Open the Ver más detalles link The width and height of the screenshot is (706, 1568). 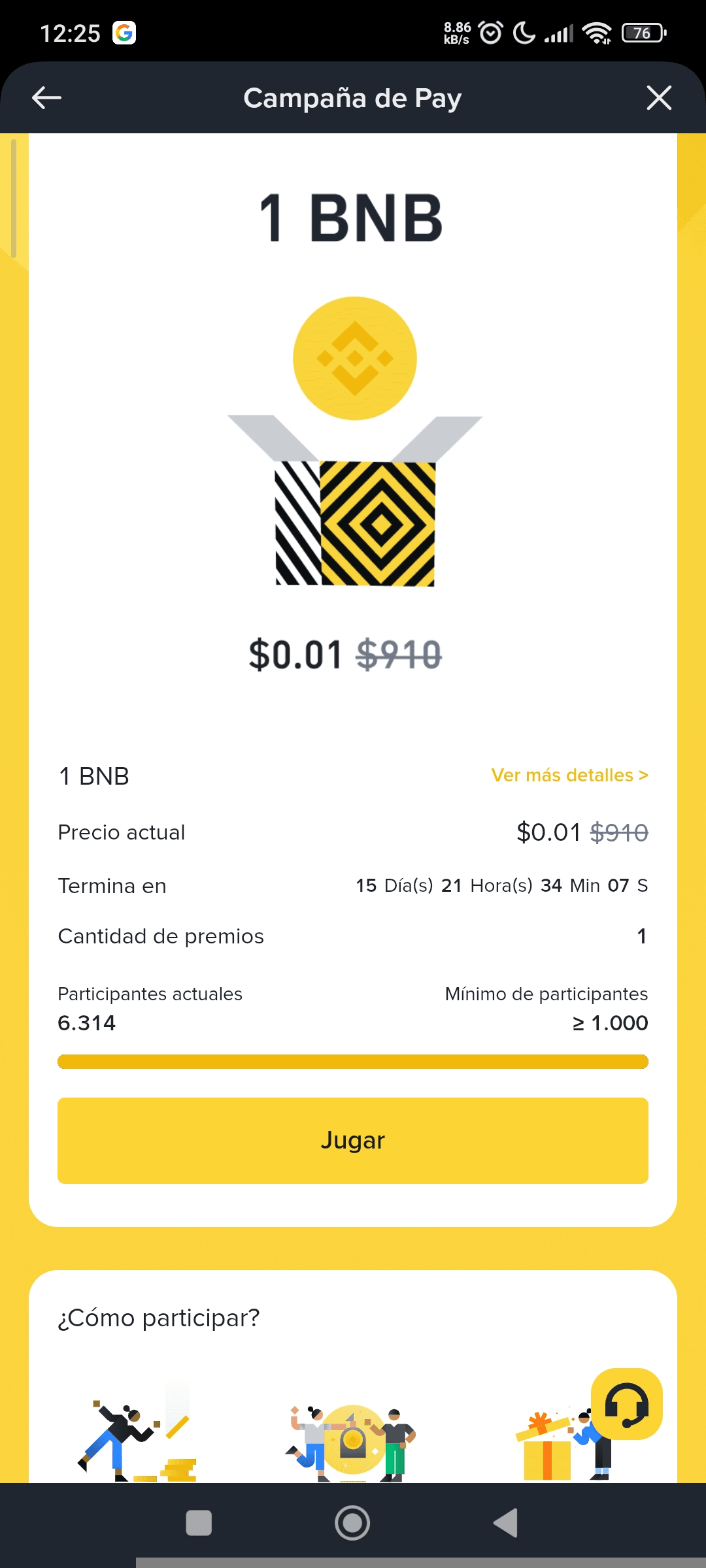(x=569, y=776)
